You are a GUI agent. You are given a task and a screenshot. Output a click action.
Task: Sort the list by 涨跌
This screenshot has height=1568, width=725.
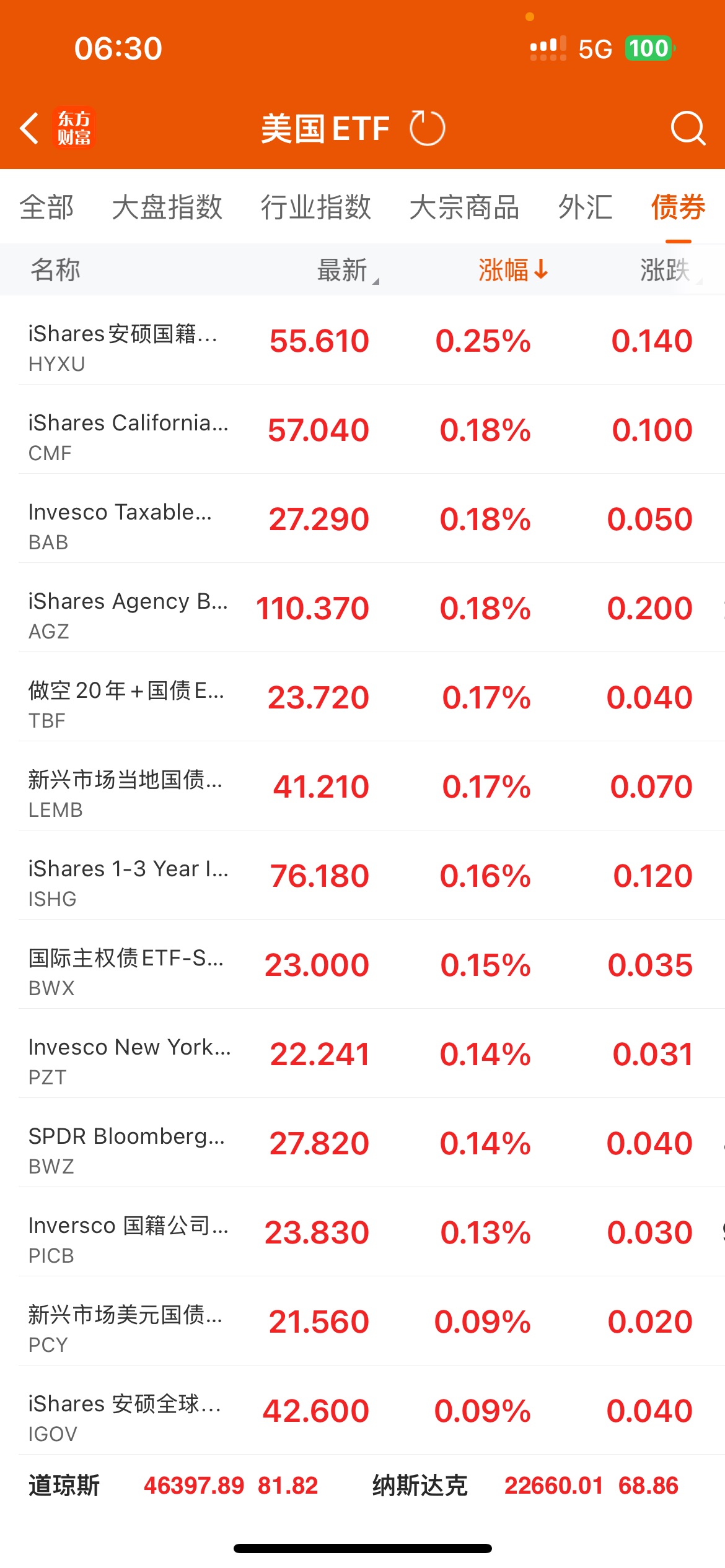[667, 270]
